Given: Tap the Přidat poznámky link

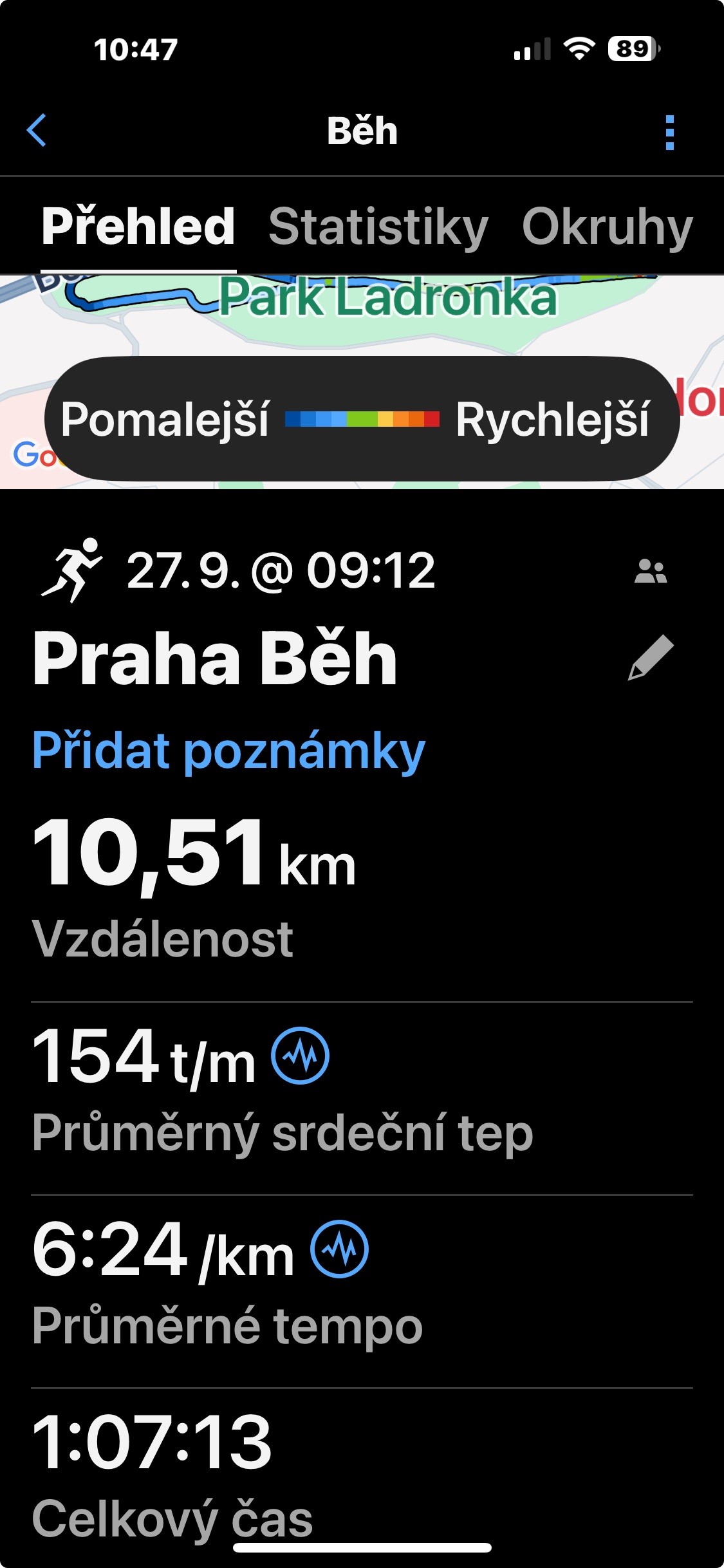Looking at the screenshot, I should [x=228, y=751].
